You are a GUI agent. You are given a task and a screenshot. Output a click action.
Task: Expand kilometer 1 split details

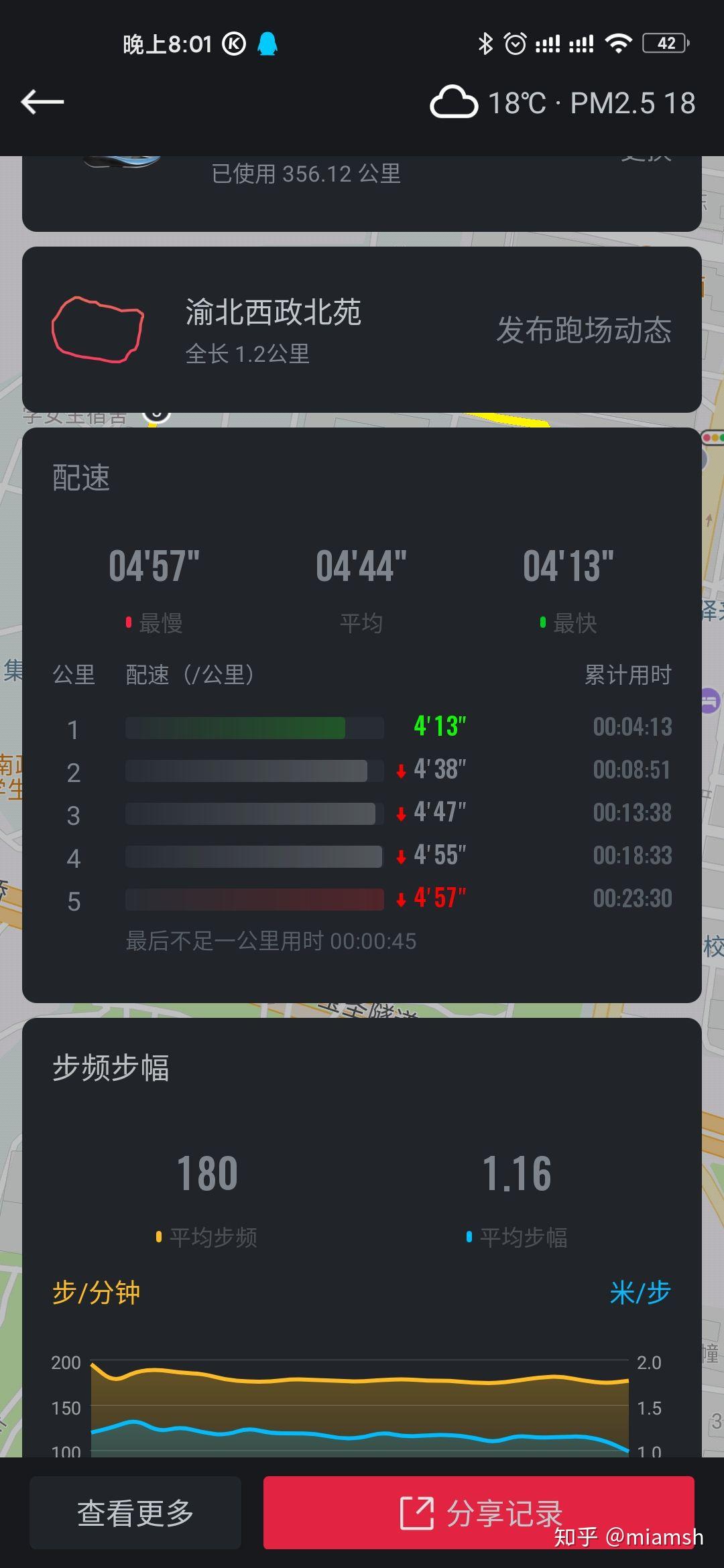(253, 728)
